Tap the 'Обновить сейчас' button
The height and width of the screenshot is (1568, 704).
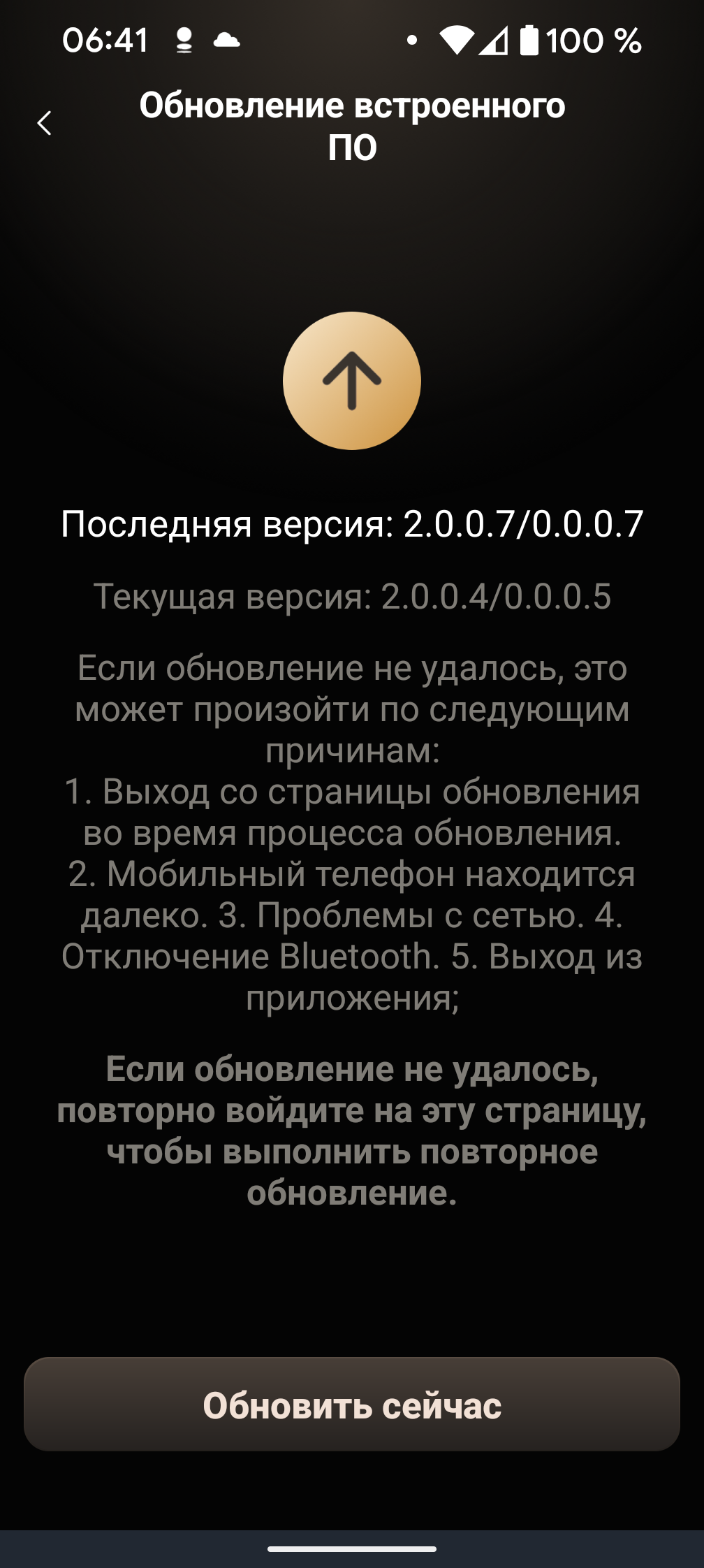point(352,1404)
